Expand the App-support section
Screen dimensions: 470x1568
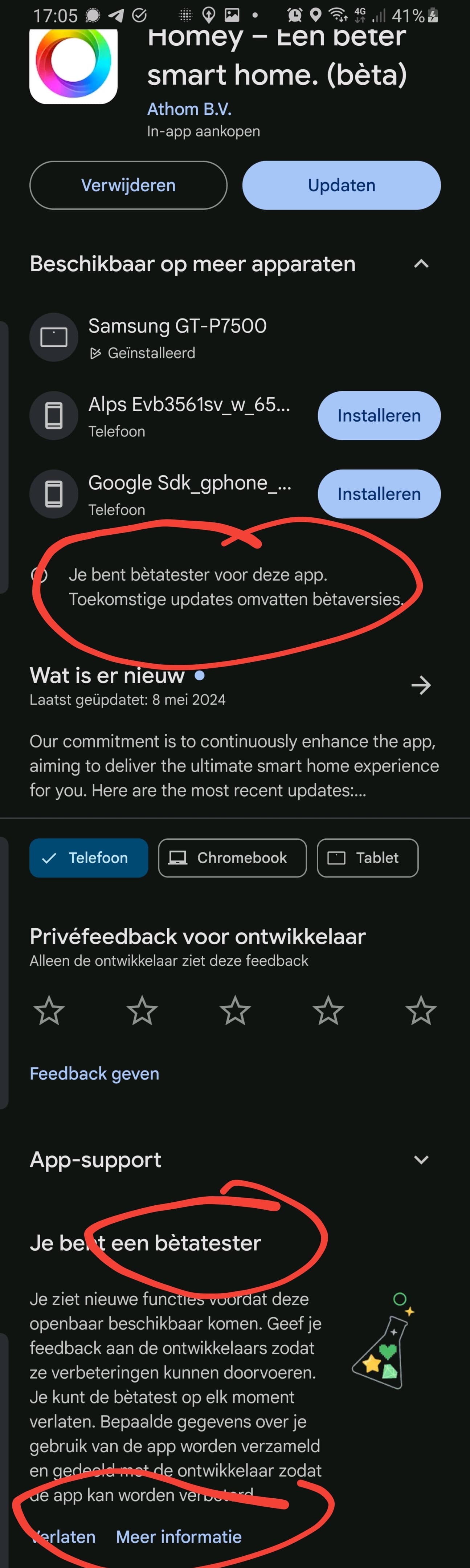point(421,1160)
